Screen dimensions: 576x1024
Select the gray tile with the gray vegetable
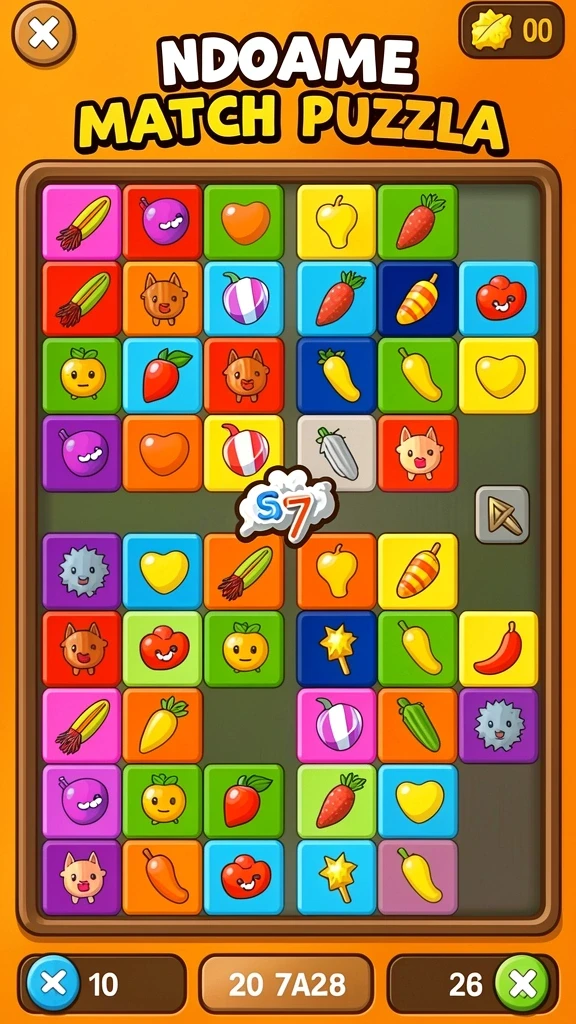click(337, 453)
